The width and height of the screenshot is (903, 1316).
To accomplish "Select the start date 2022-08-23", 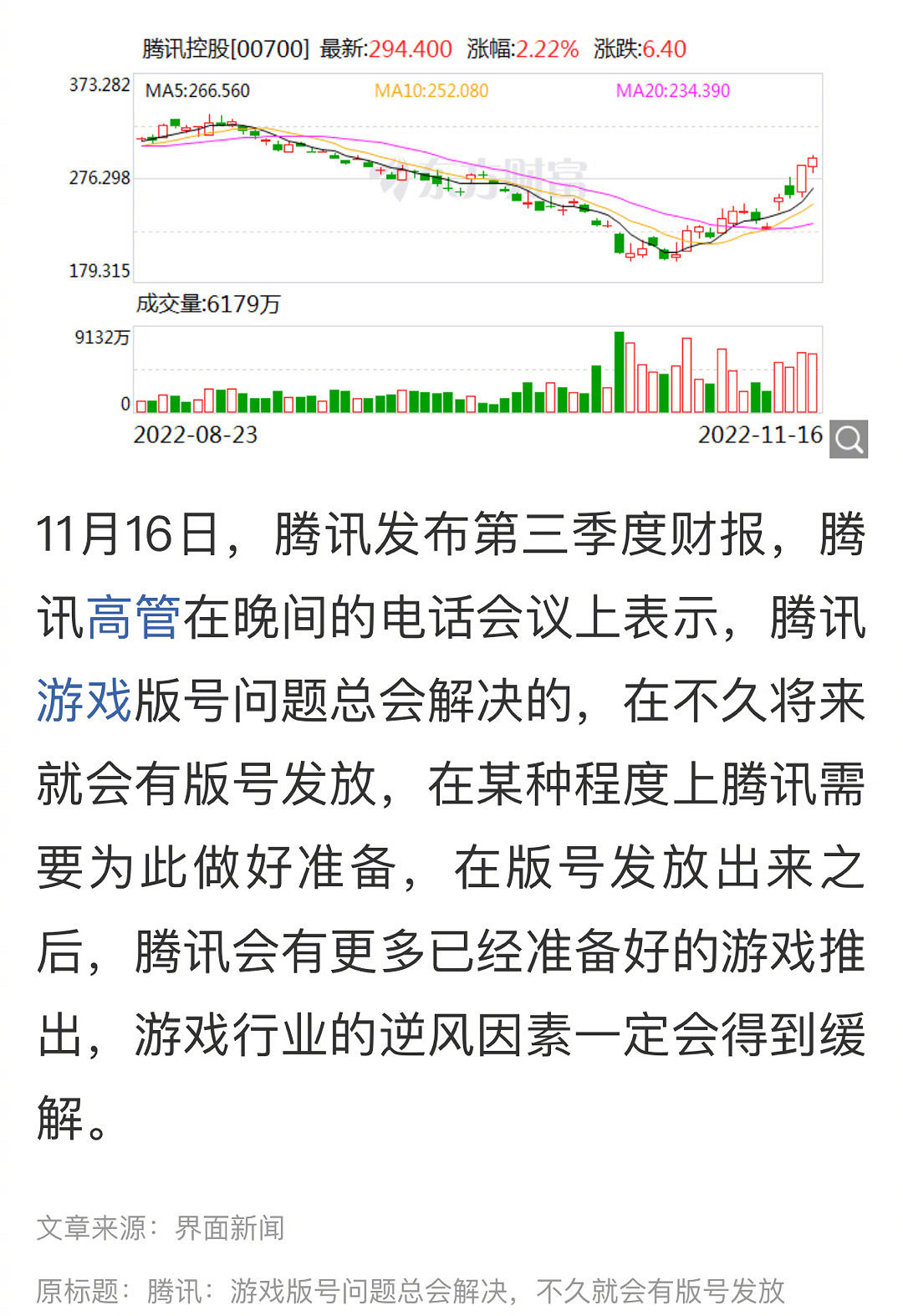I will pos(195,436).
